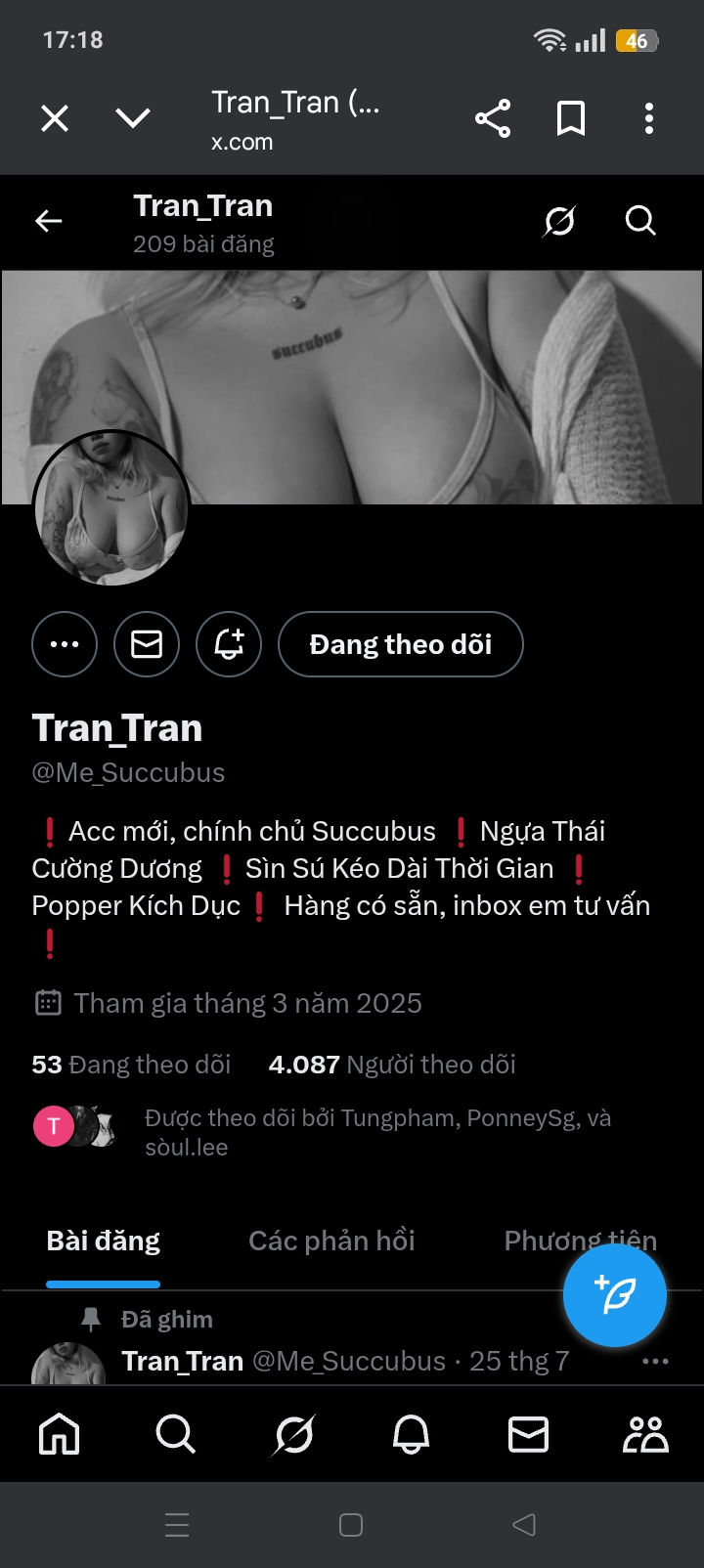
Task: Open the Communities tab
Action: [645, 1435]
